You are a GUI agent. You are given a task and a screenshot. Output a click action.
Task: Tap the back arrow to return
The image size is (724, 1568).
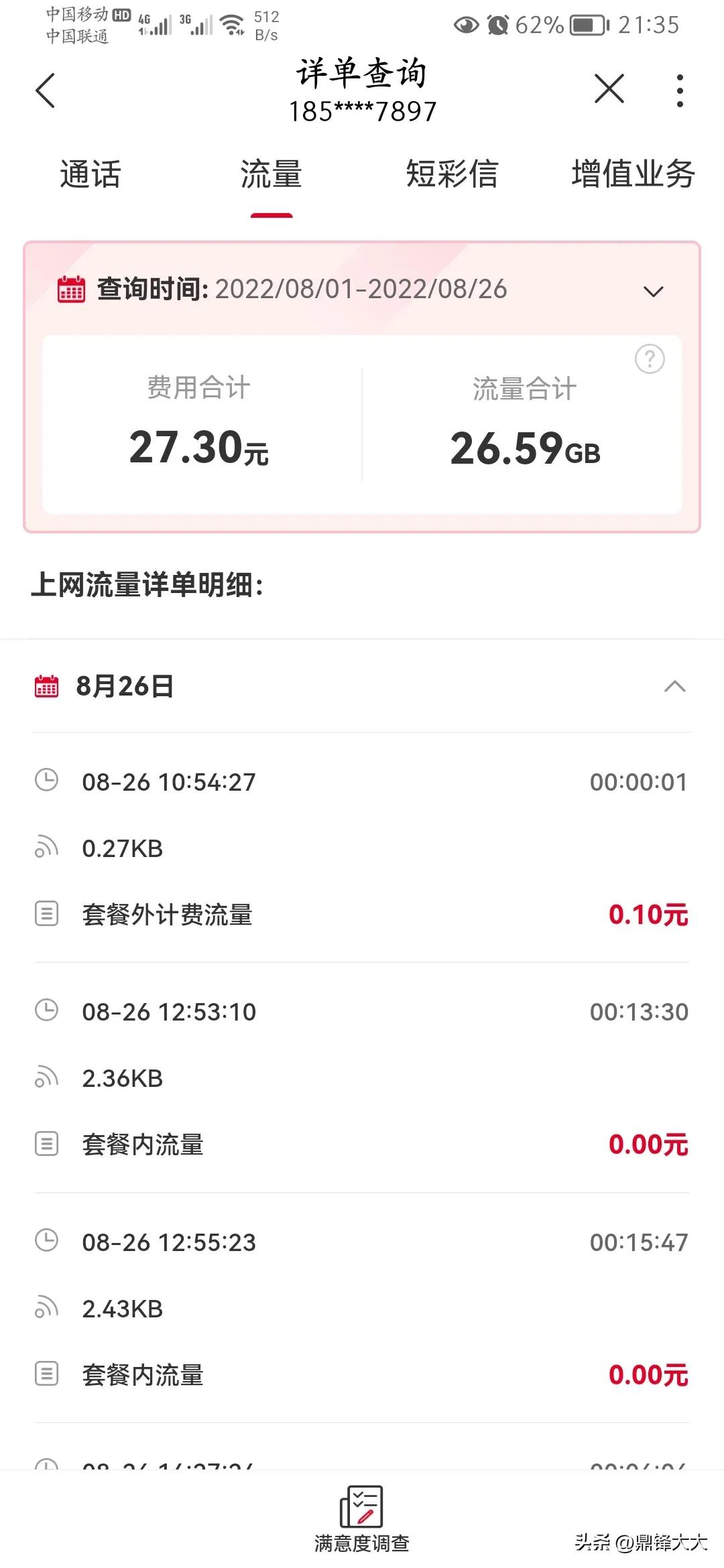(44, 90)
